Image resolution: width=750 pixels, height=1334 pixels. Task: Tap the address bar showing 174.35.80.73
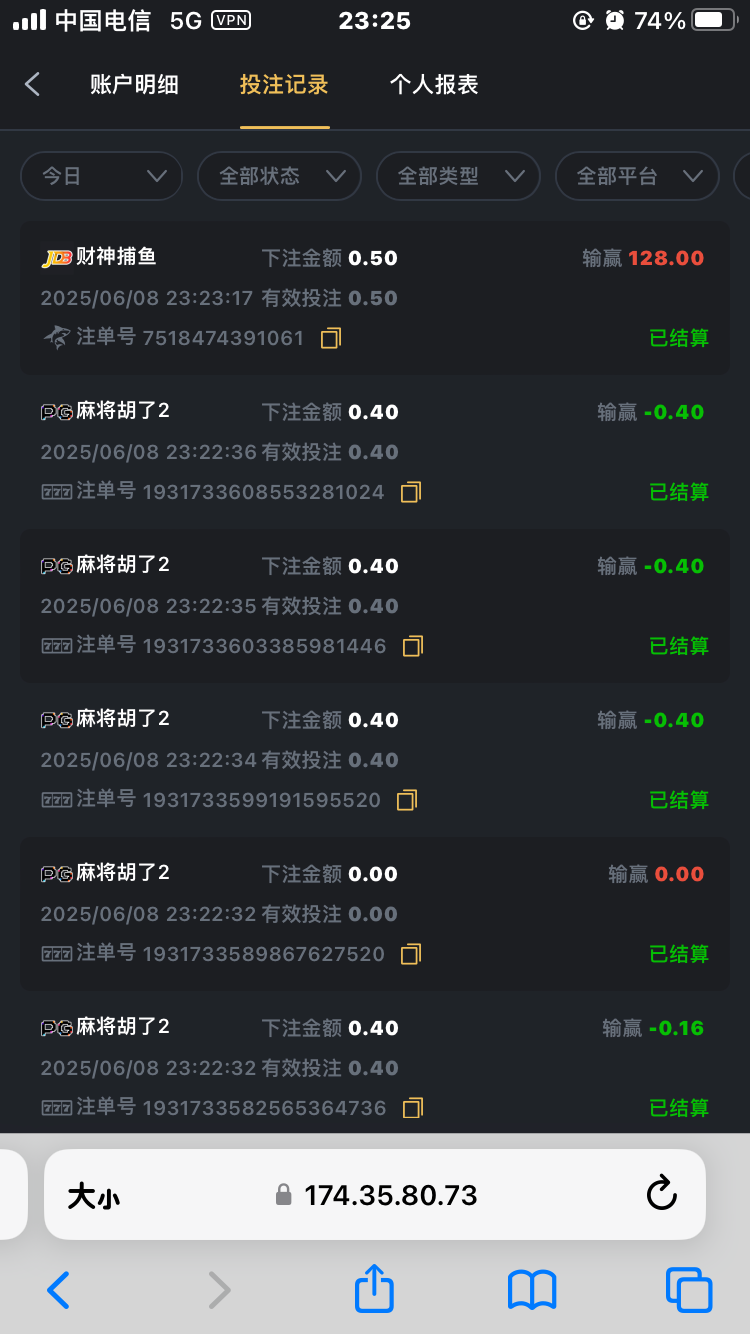tap(375, 1195)
